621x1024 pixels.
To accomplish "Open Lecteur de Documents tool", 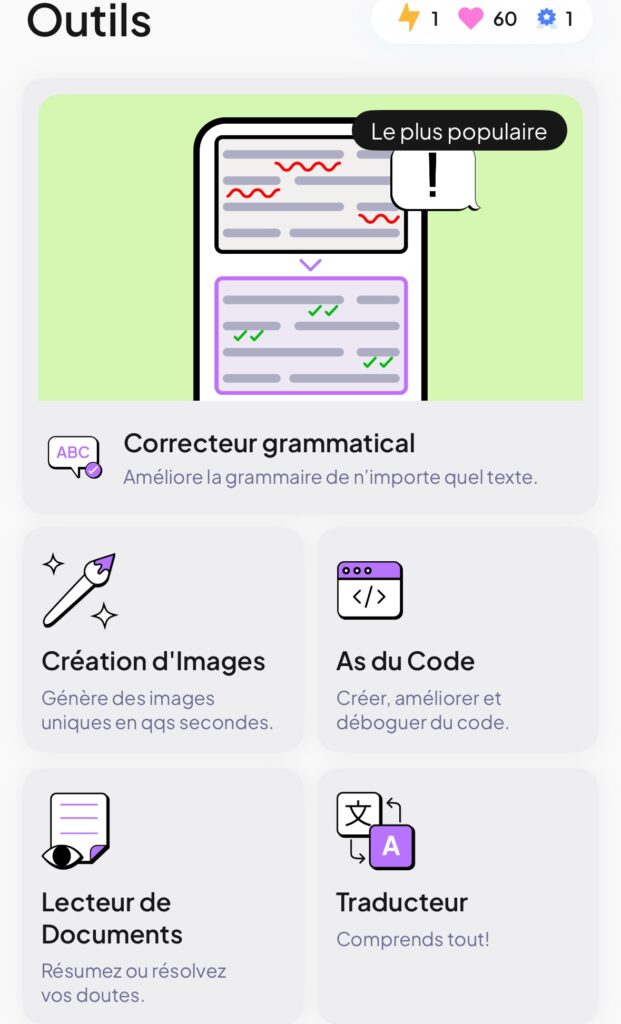I will [x=162, y=895].
